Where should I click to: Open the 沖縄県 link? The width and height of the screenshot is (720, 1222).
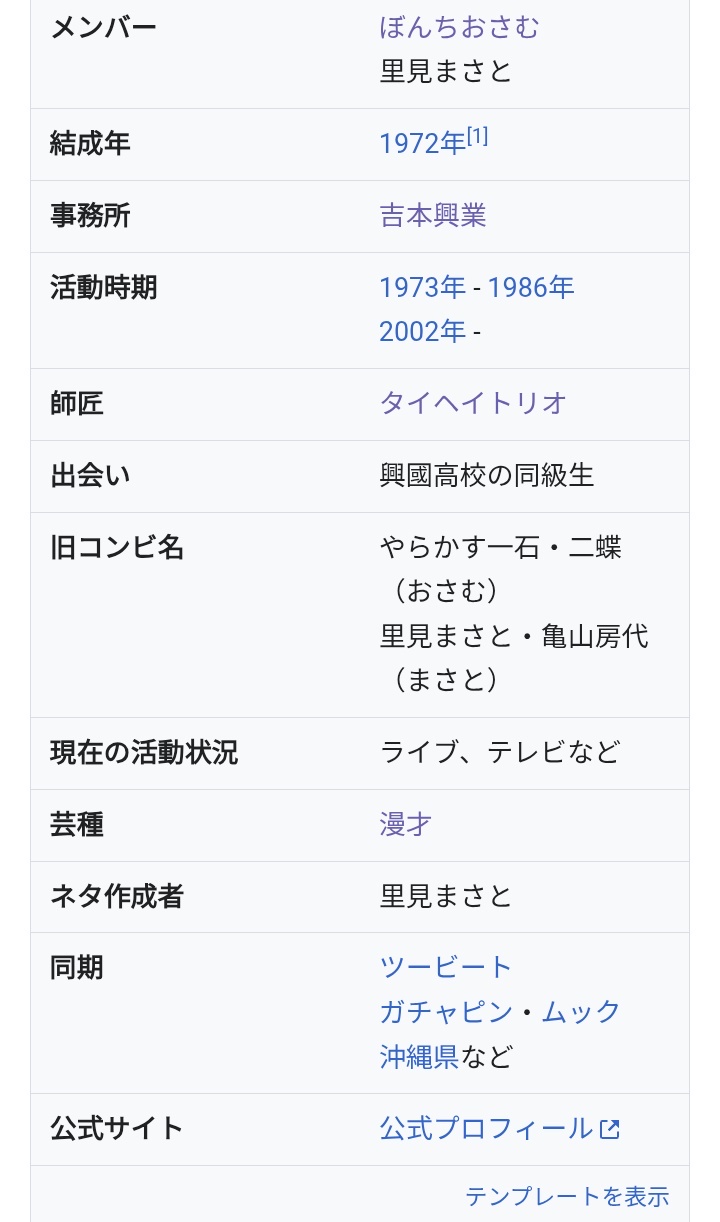[419, 1056]
